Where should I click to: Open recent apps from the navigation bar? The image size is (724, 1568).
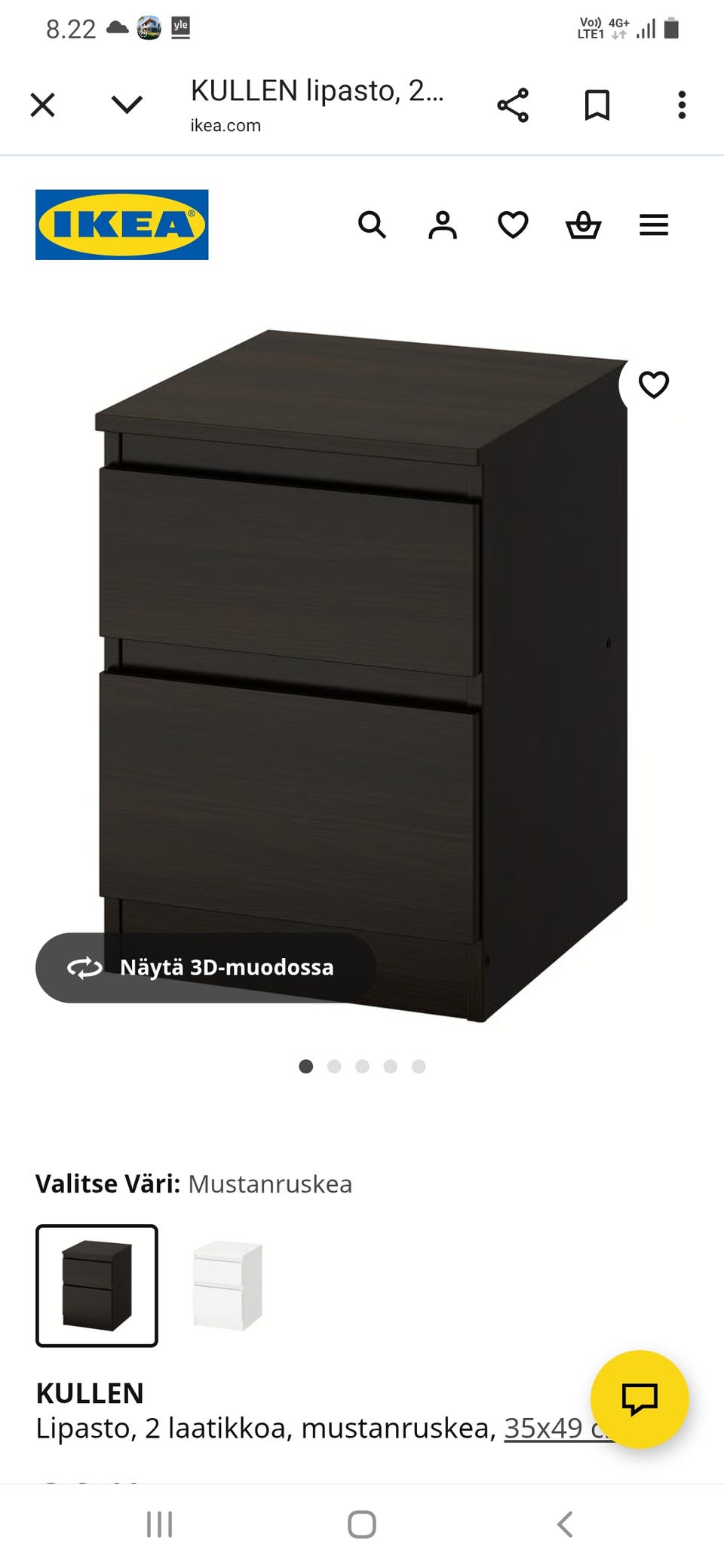point(159,1524)
